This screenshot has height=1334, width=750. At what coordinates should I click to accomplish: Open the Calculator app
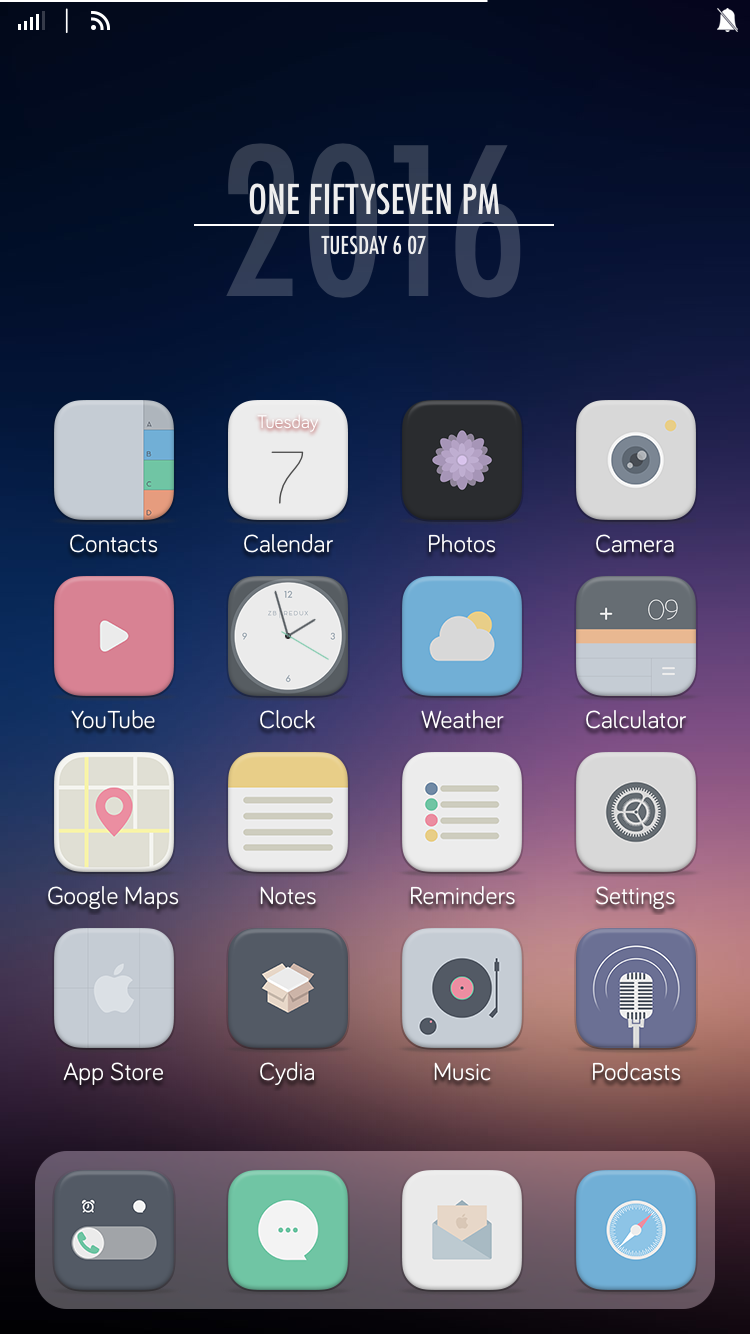click(x=636, y=636)
